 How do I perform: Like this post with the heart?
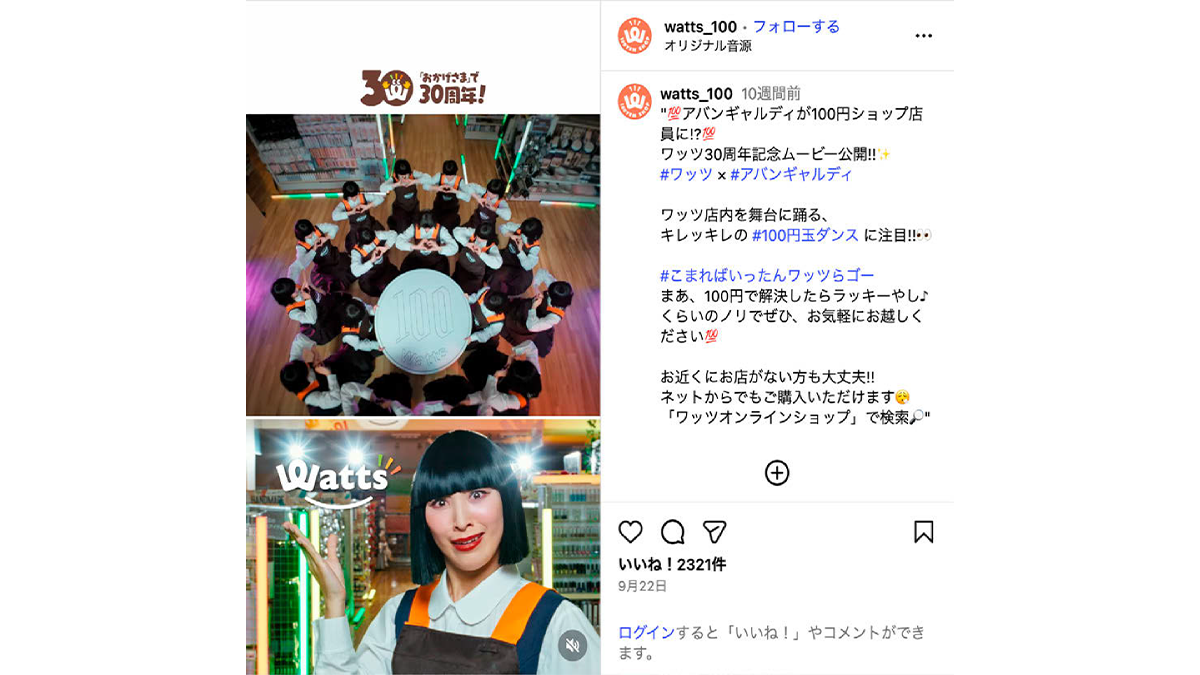coord(631,531)
